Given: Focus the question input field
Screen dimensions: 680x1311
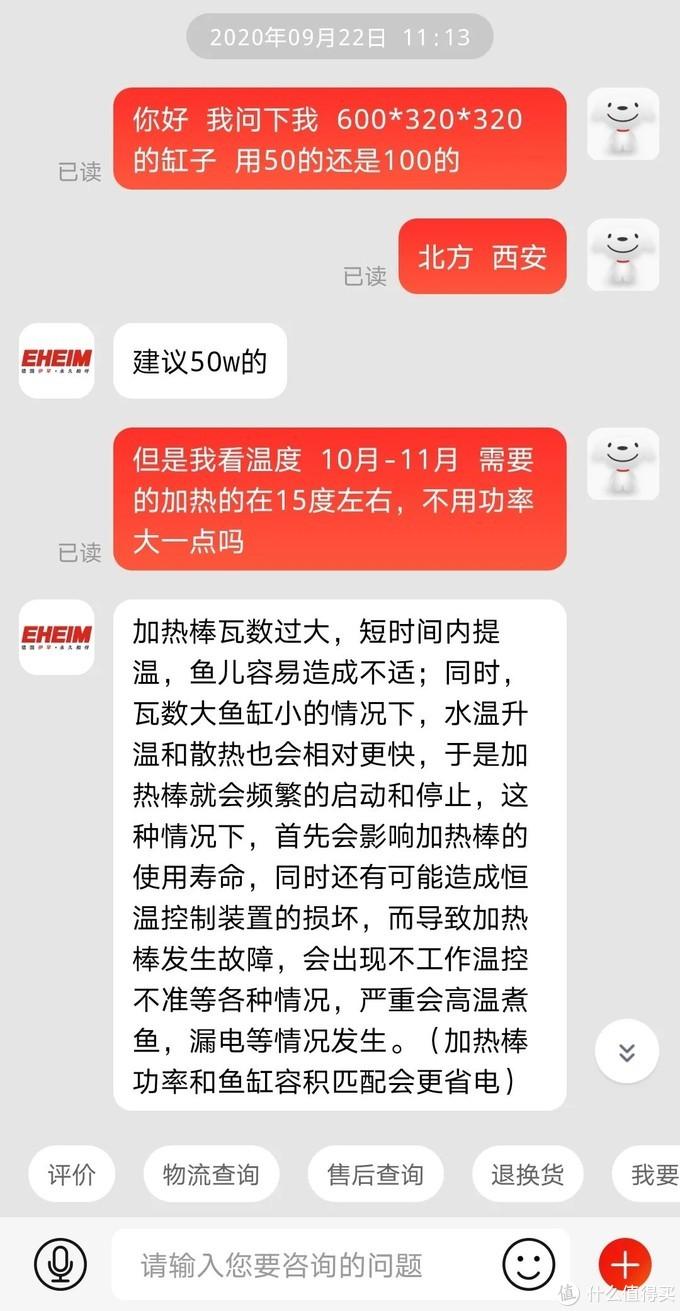Looking at the screenshot, I should 300,1265.
